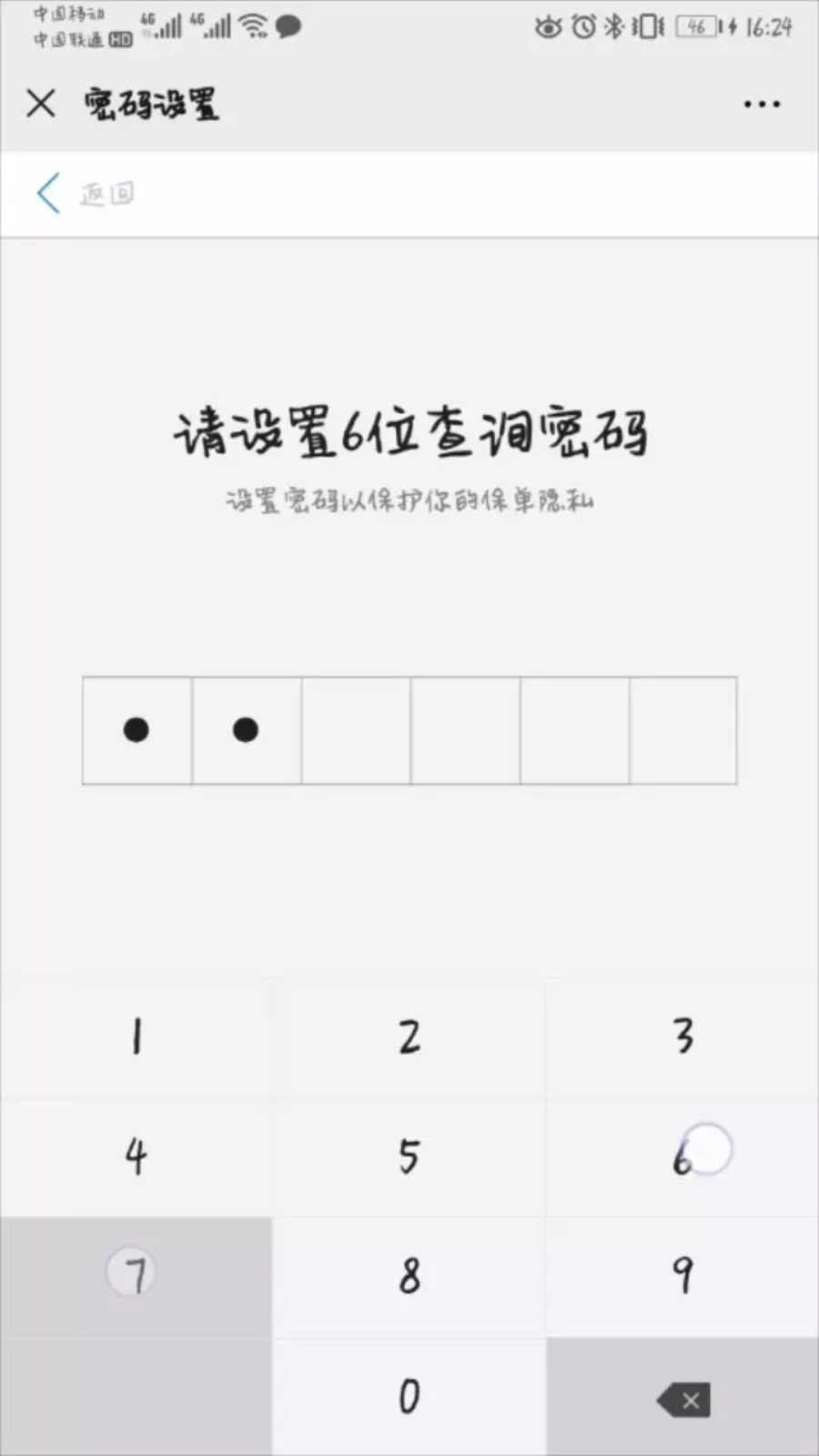Open the three-dot overflow menu

[761, 105]
